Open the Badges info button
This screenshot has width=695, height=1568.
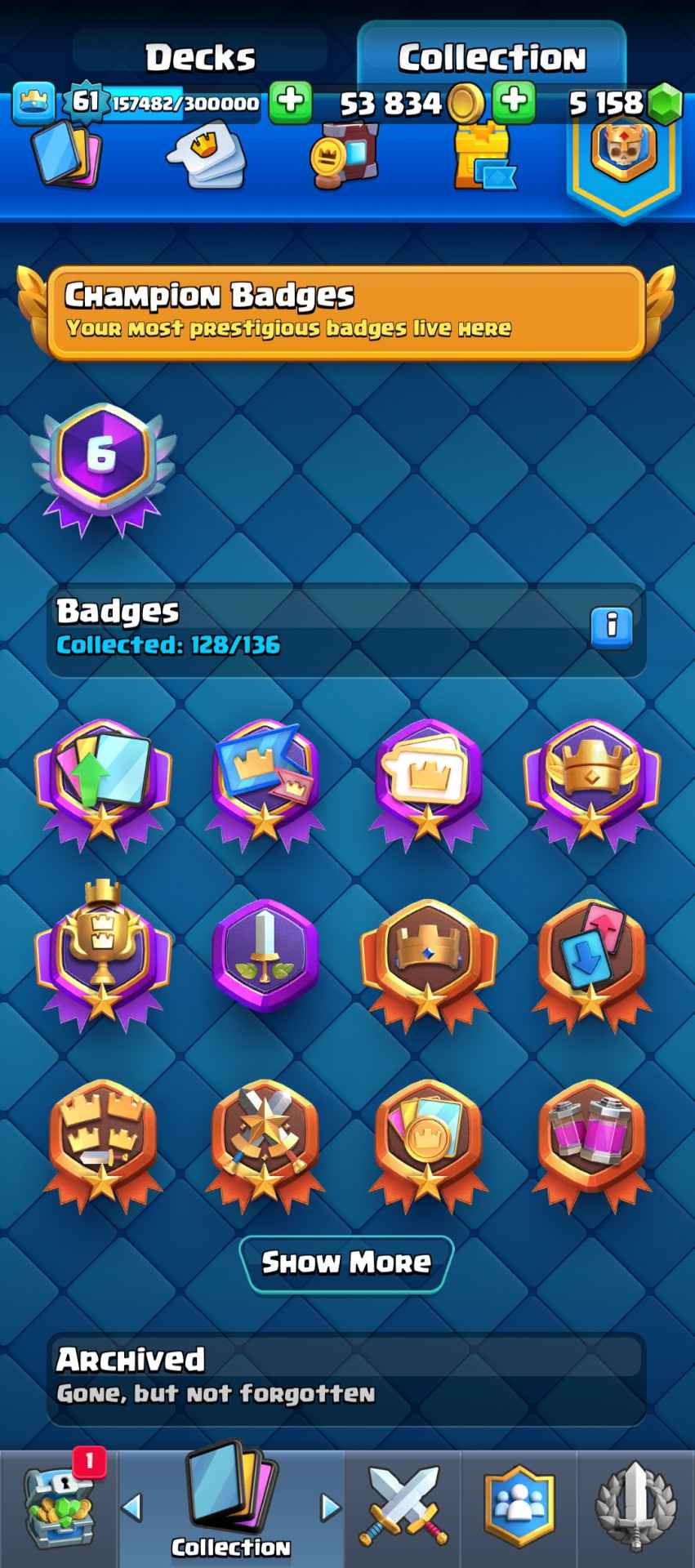point(611,627)
